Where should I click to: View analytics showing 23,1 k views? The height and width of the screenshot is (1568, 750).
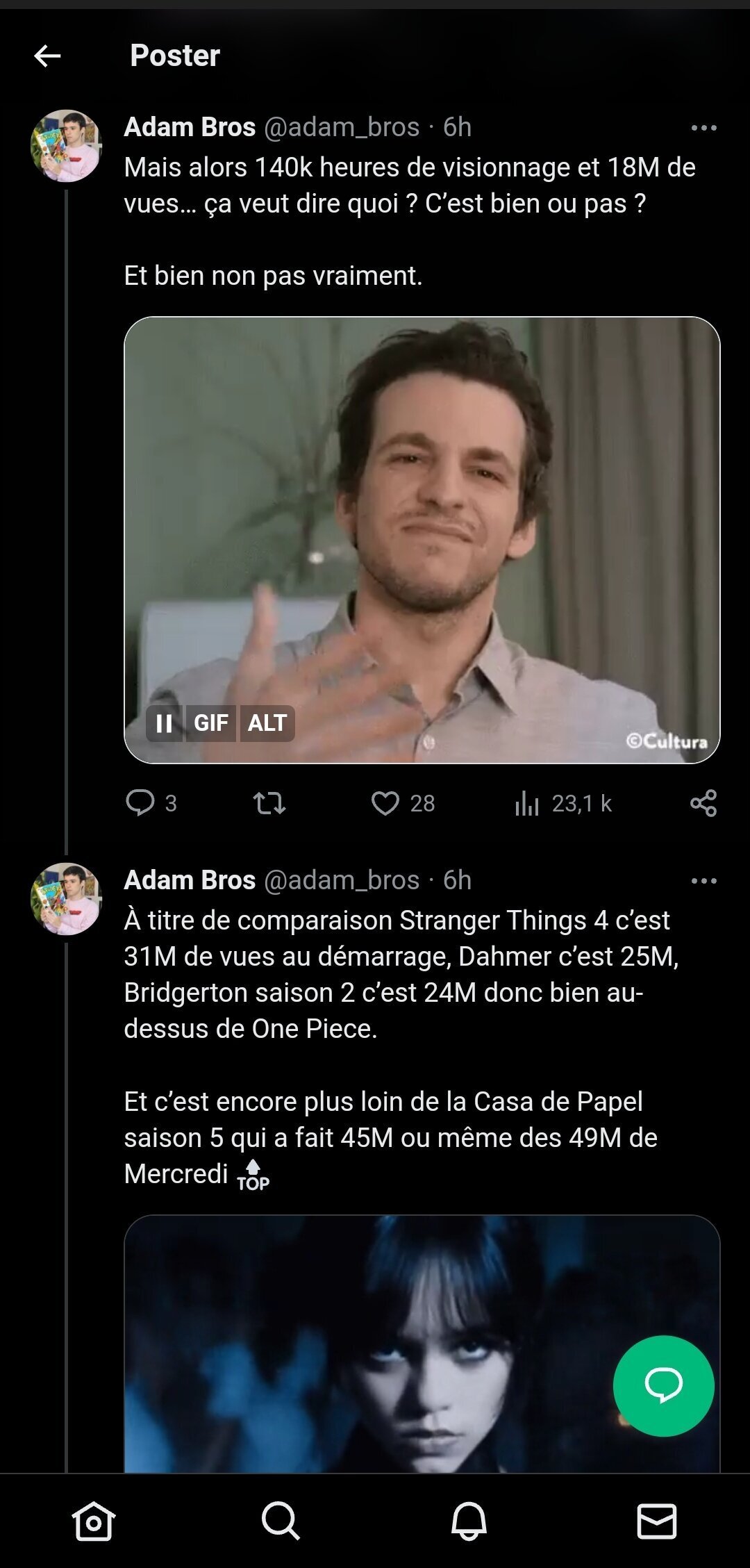528,803
